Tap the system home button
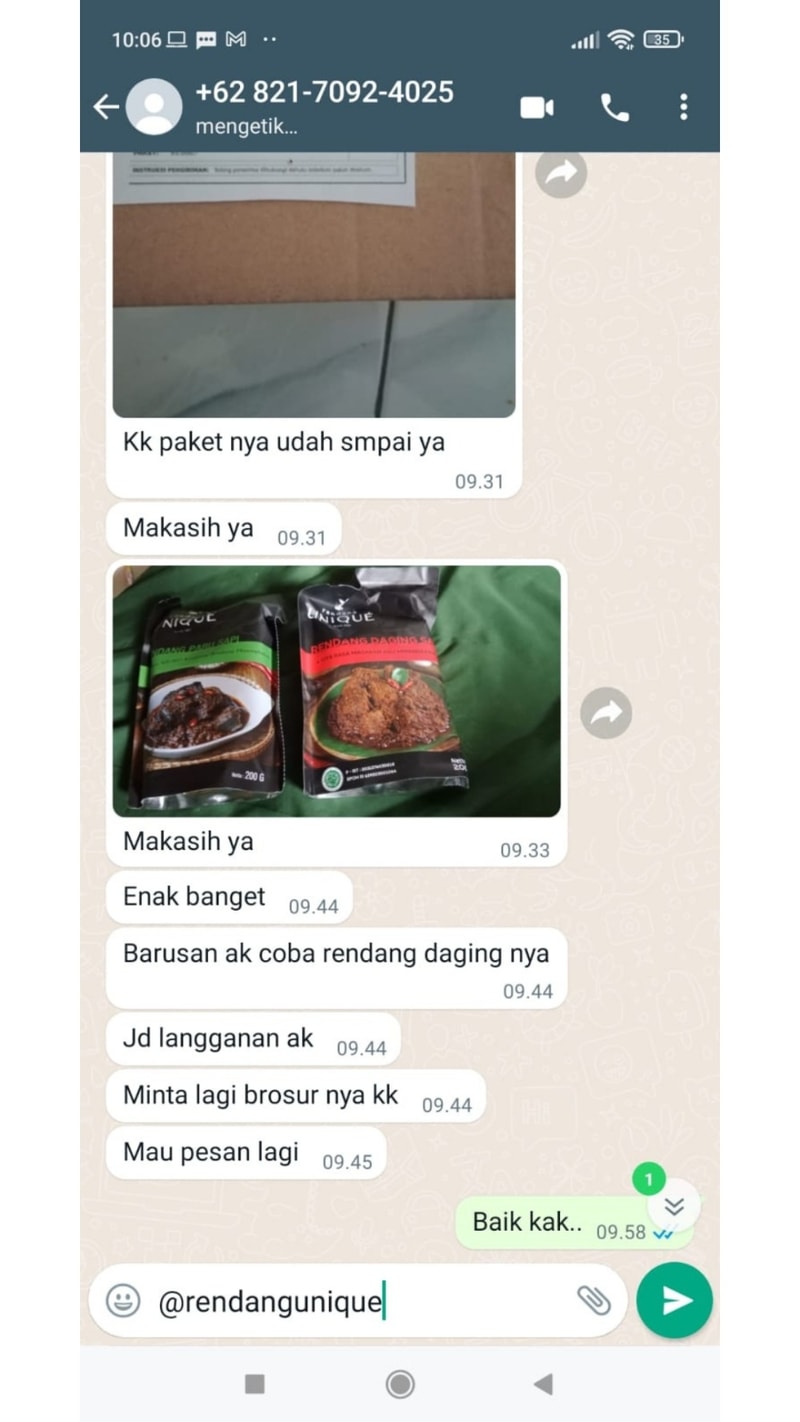The width and height of the screenshot is (800, 1422). click(400, 1384)
